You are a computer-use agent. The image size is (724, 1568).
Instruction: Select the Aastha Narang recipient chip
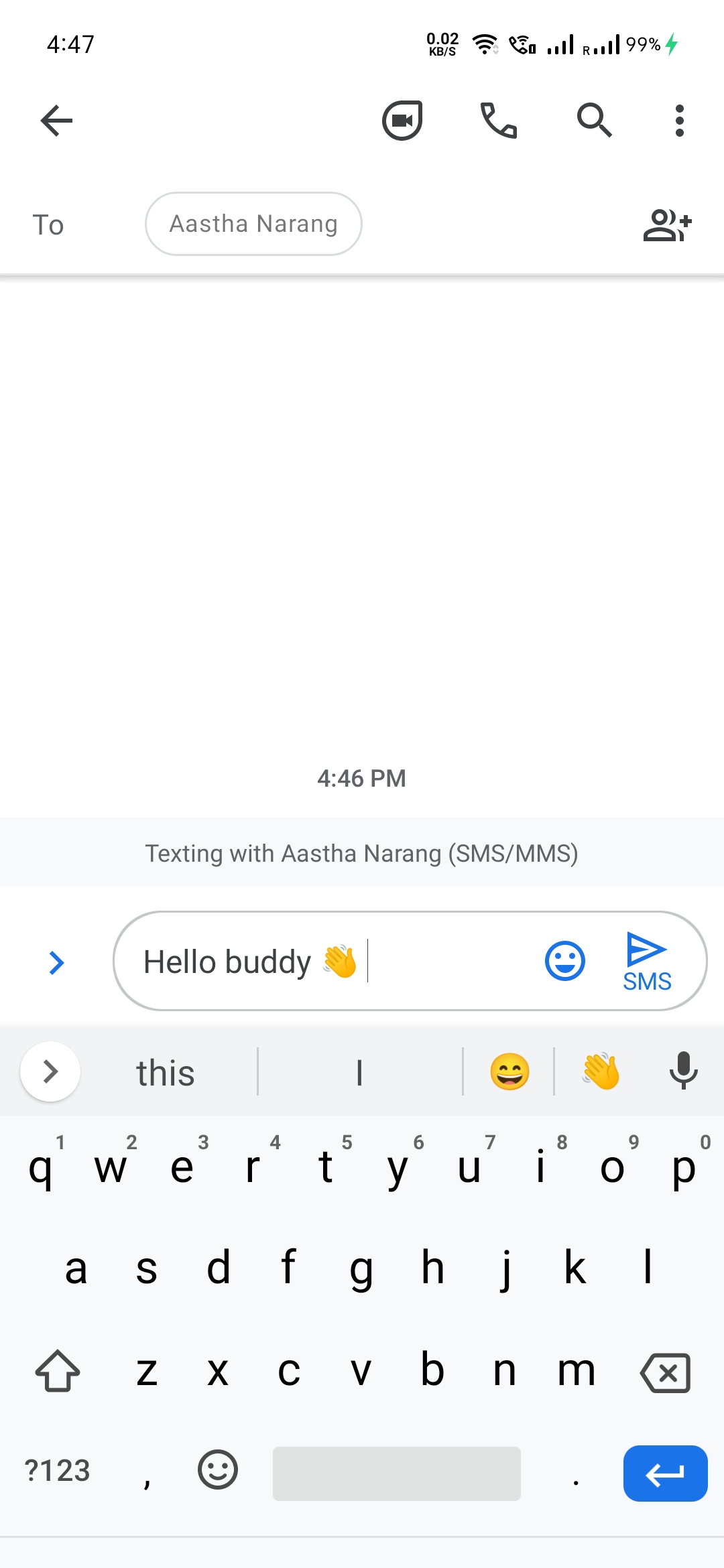(253, 224)
